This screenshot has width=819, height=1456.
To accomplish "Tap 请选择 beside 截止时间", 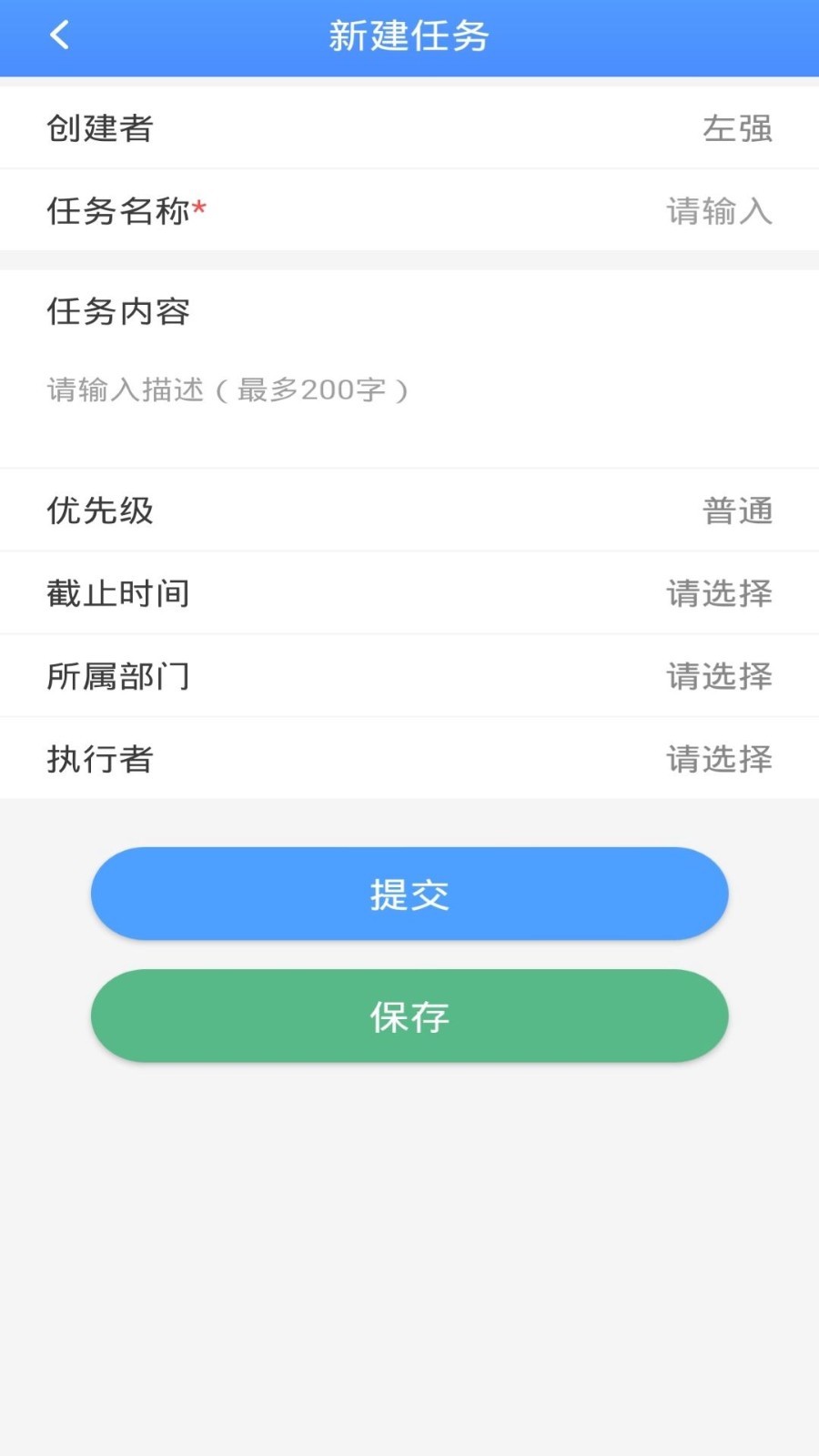I will (x=720, y=592).
